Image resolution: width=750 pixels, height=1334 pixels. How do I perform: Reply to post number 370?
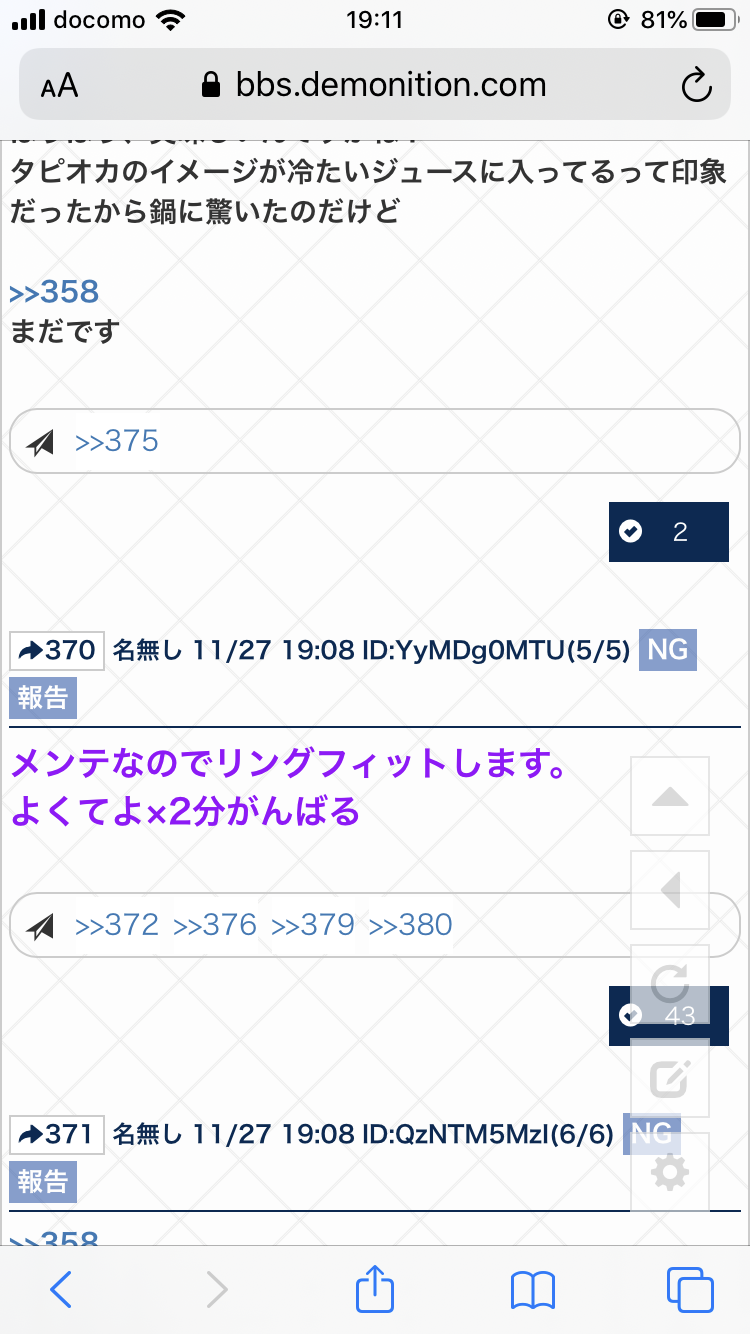57,651
